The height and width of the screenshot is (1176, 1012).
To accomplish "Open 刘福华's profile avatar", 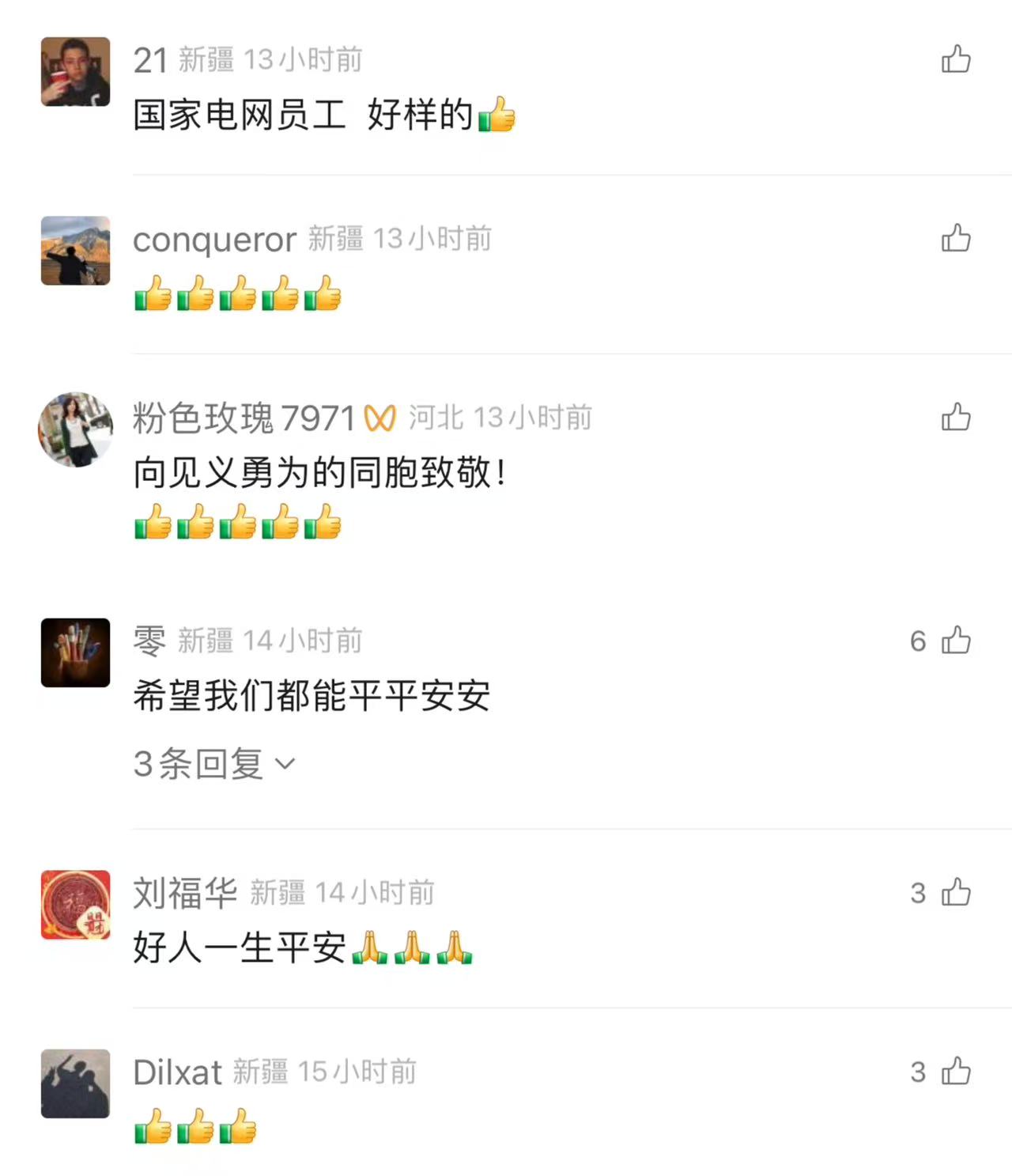I will (x=75, y=905).
